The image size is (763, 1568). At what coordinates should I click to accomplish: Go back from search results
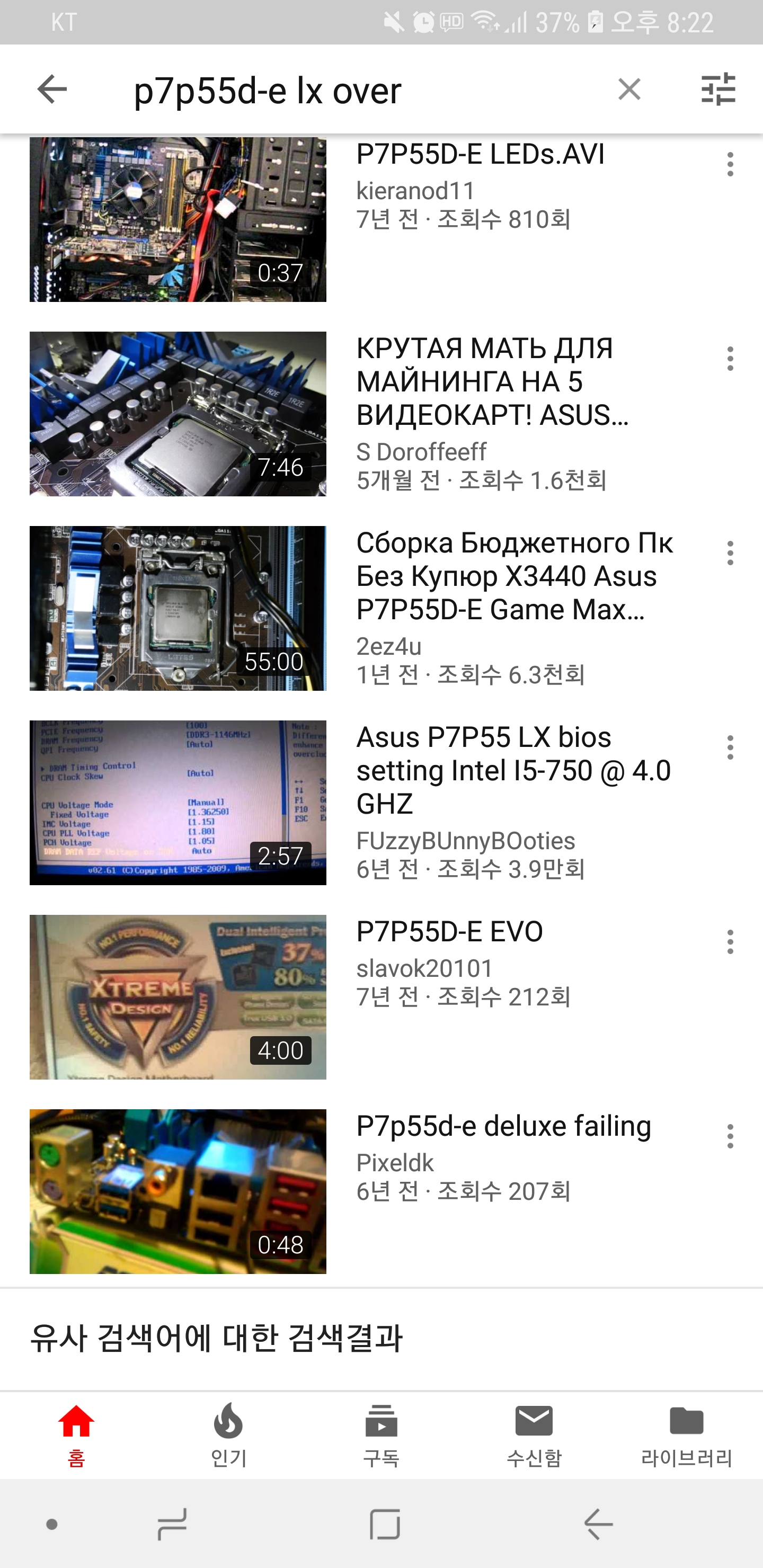pyautogui.click(x=52, y=90)
